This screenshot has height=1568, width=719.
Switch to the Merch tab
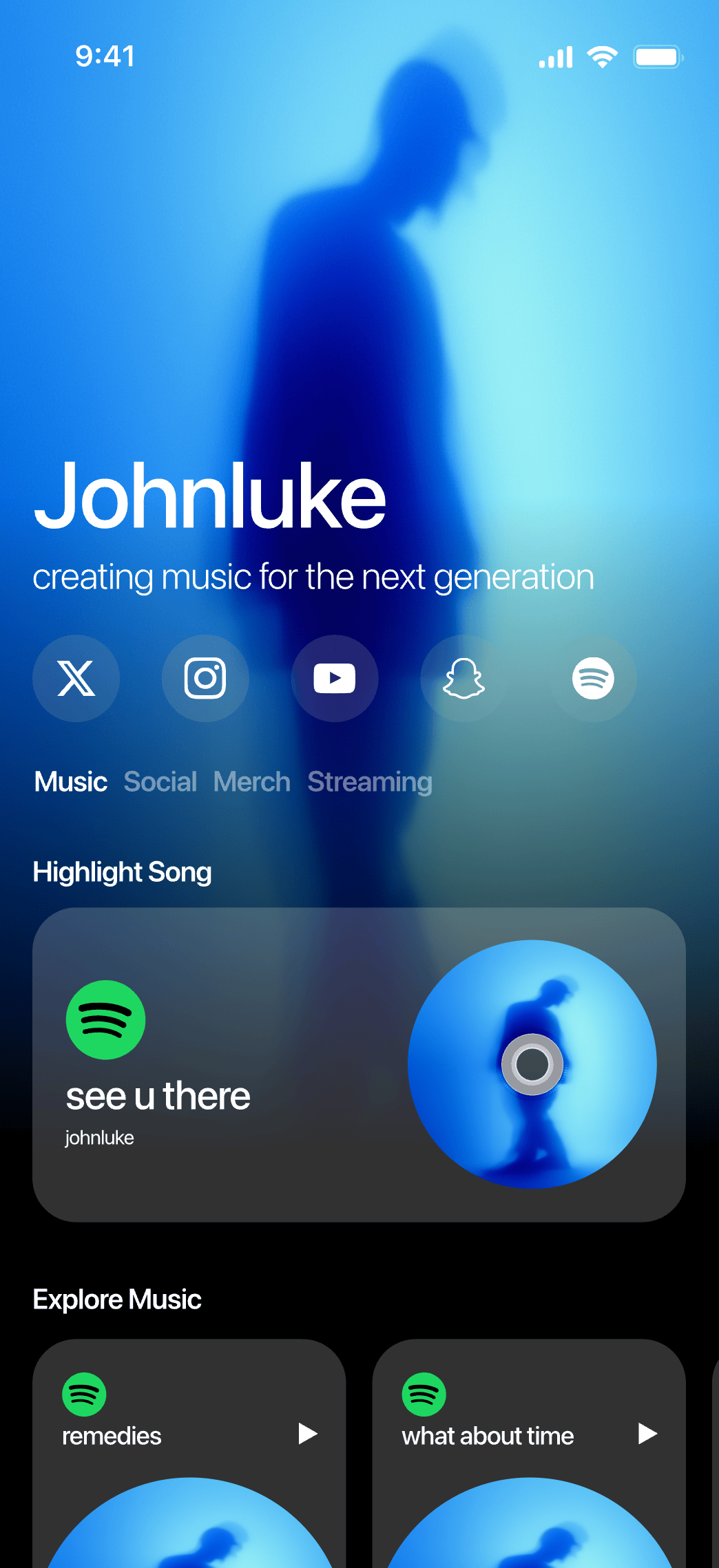(x=252, y=782)
